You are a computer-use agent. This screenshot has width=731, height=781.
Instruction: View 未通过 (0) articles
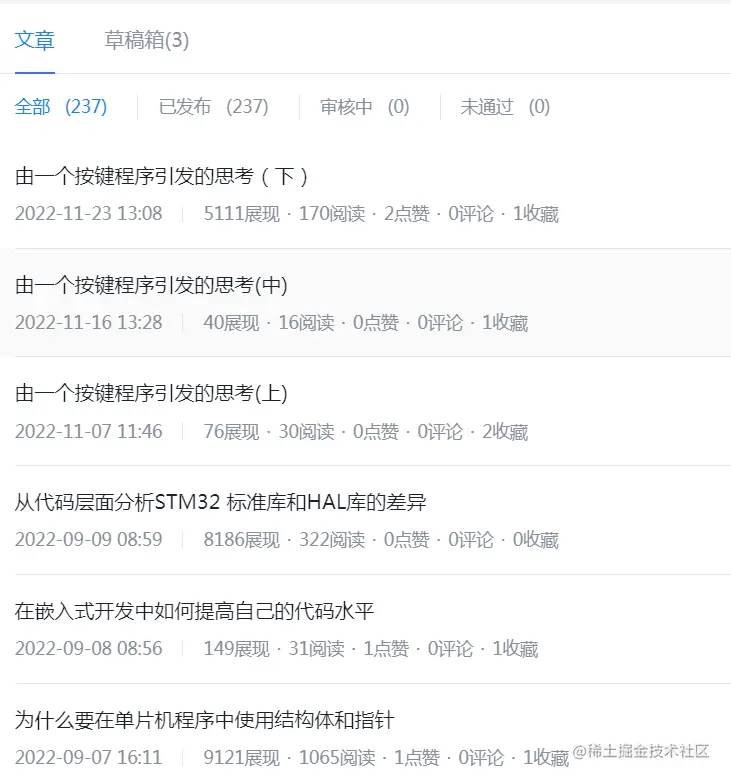point(504,106)
